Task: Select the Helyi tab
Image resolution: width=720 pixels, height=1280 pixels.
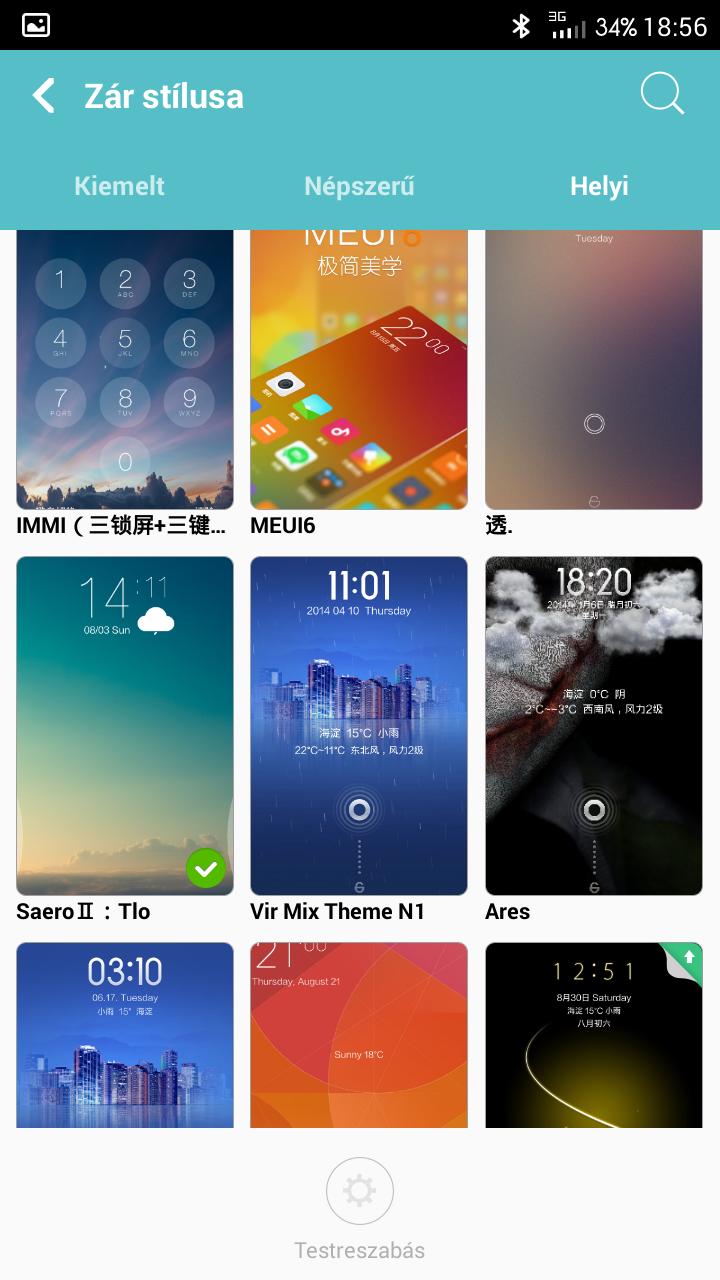Action: pyautogui.click(x=599, y=186)
